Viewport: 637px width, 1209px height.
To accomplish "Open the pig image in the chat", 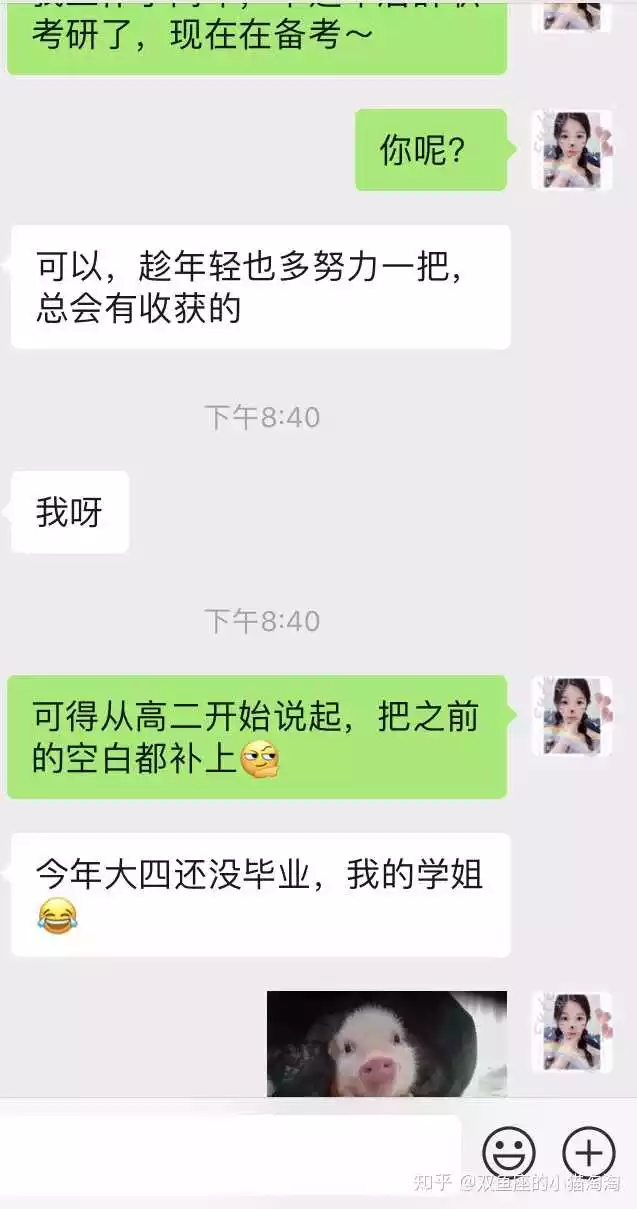I will click(x=386, y=1044).
